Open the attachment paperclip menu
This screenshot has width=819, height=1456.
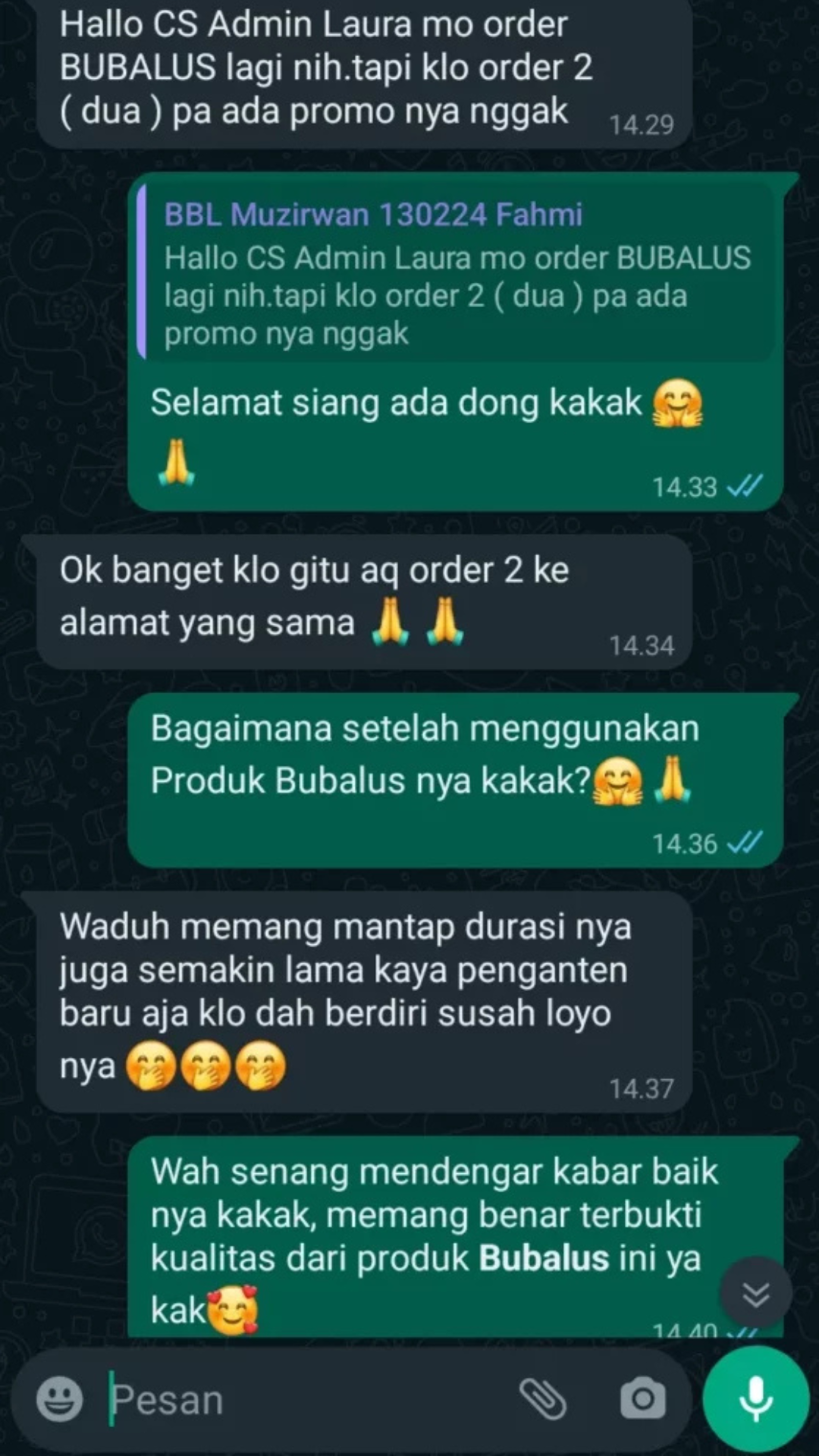(543, 1399)
